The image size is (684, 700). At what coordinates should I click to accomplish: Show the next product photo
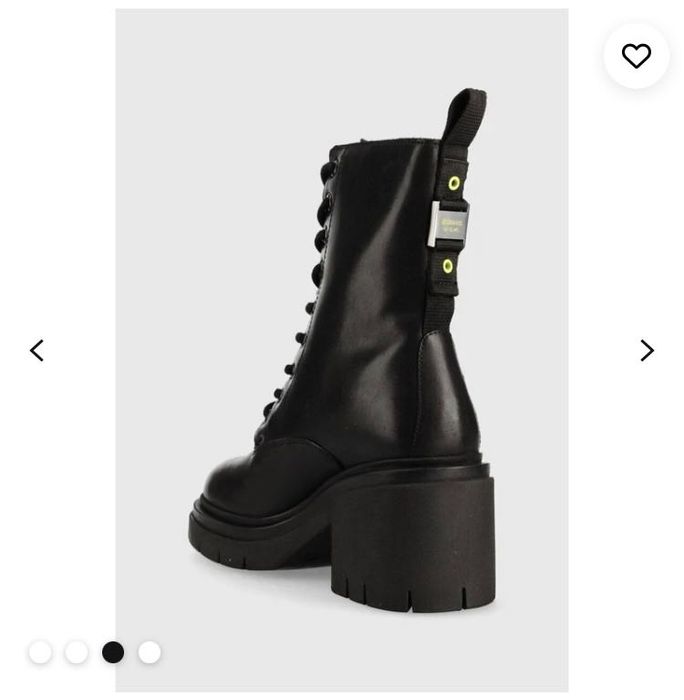pos(647,350)
